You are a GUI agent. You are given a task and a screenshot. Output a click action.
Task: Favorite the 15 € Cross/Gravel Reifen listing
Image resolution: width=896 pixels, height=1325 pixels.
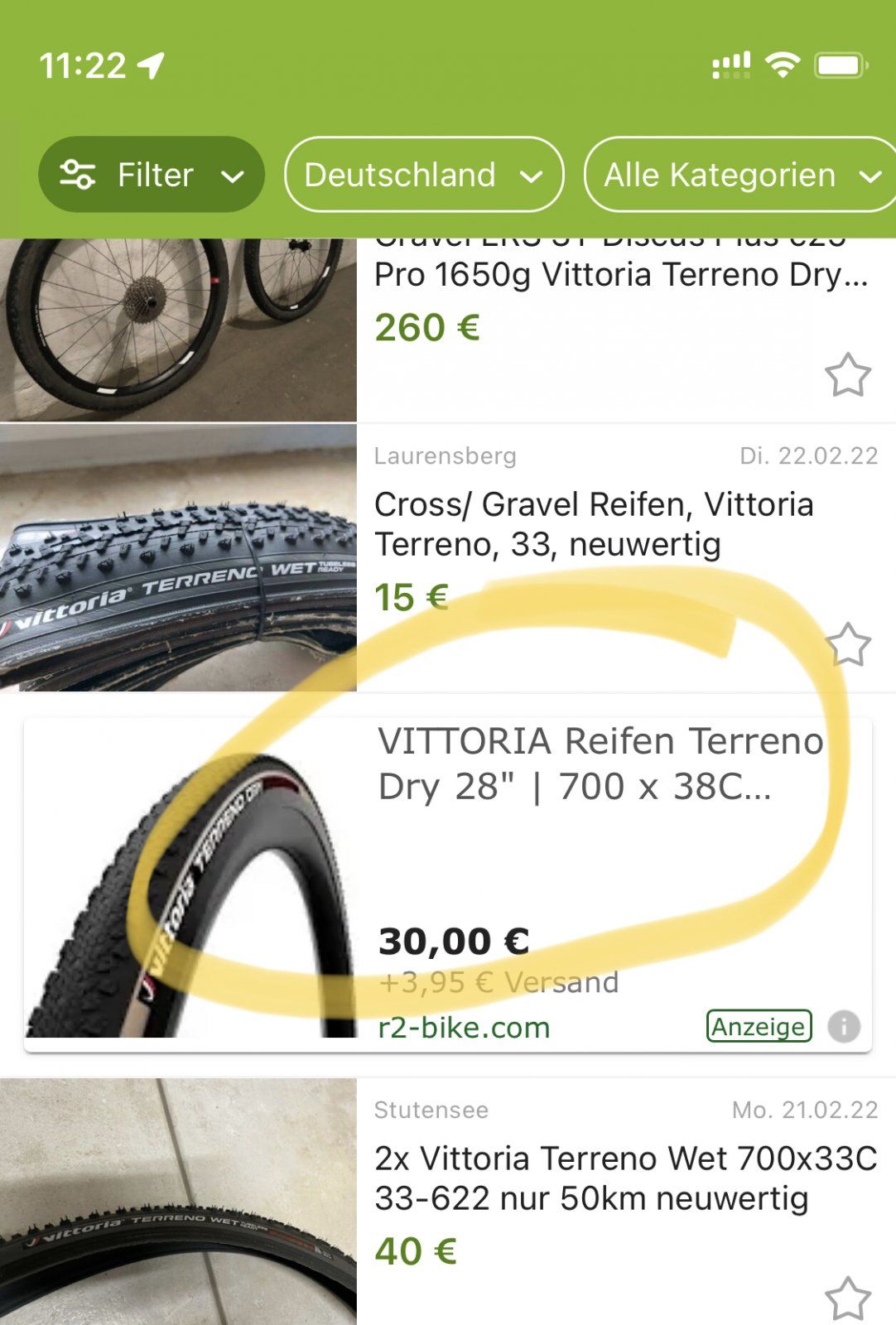tap(847, 644)
